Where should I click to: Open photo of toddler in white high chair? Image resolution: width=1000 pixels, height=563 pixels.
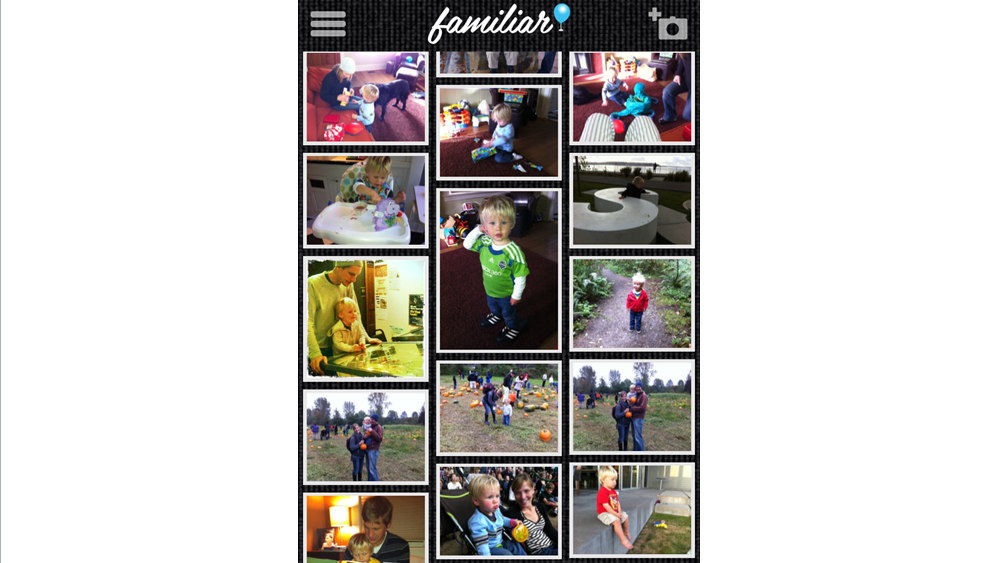coord(365,200)
